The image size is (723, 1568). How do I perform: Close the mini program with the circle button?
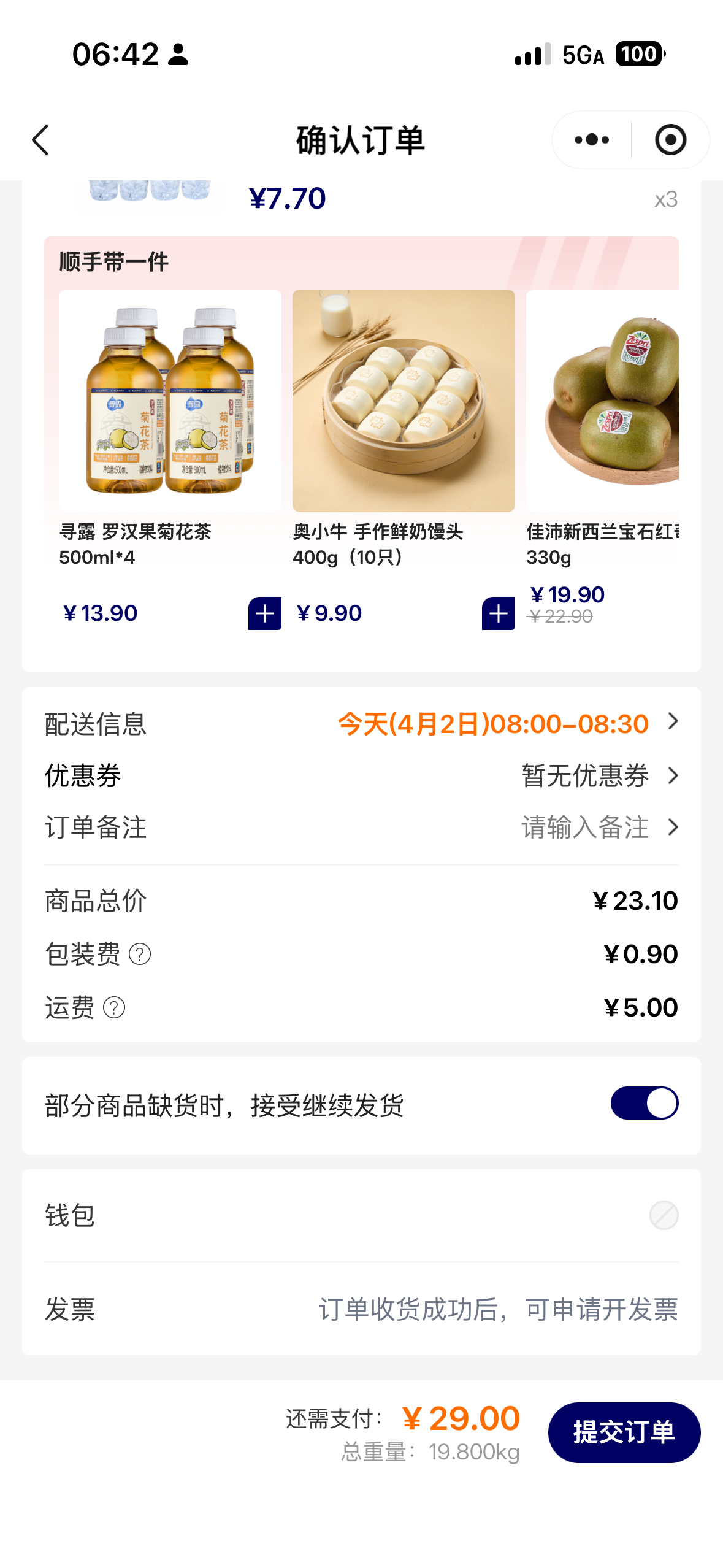670,140
